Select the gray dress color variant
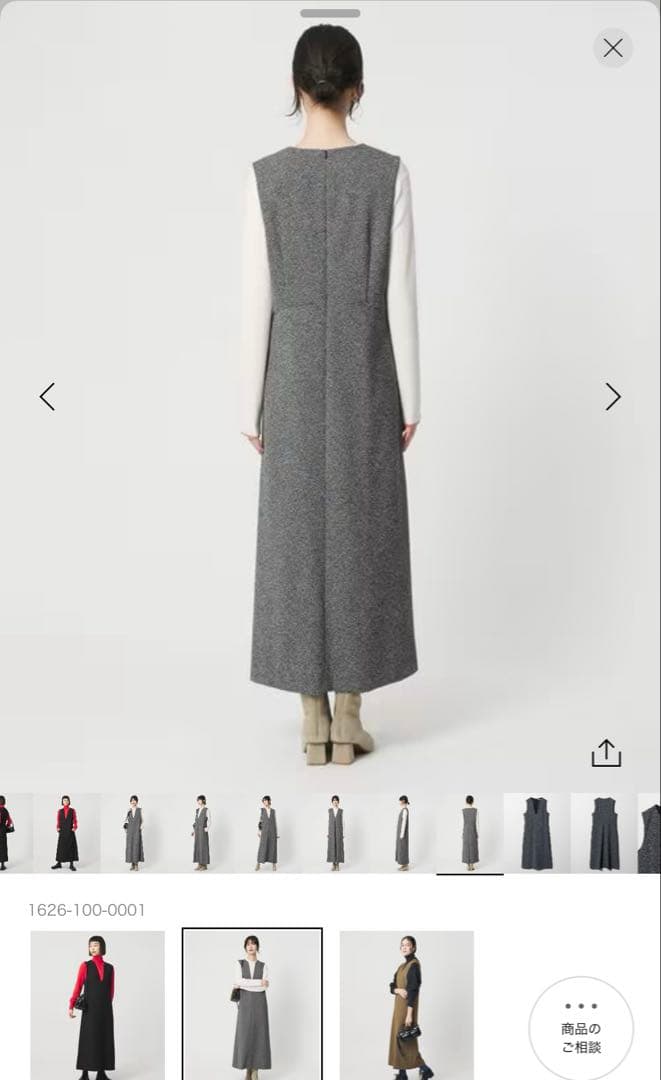Screen dimensions: 661x1080 [x=252, y=1003]
